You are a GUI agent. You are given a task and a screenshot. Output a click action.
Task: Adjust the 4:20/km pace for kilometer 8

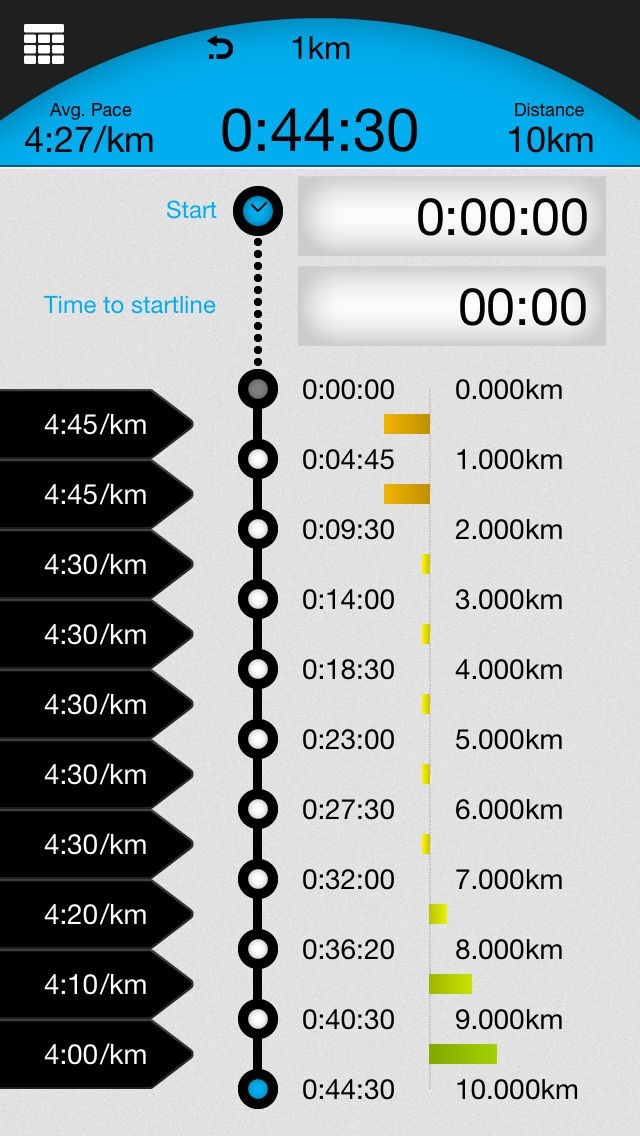(x=96, y=914)
